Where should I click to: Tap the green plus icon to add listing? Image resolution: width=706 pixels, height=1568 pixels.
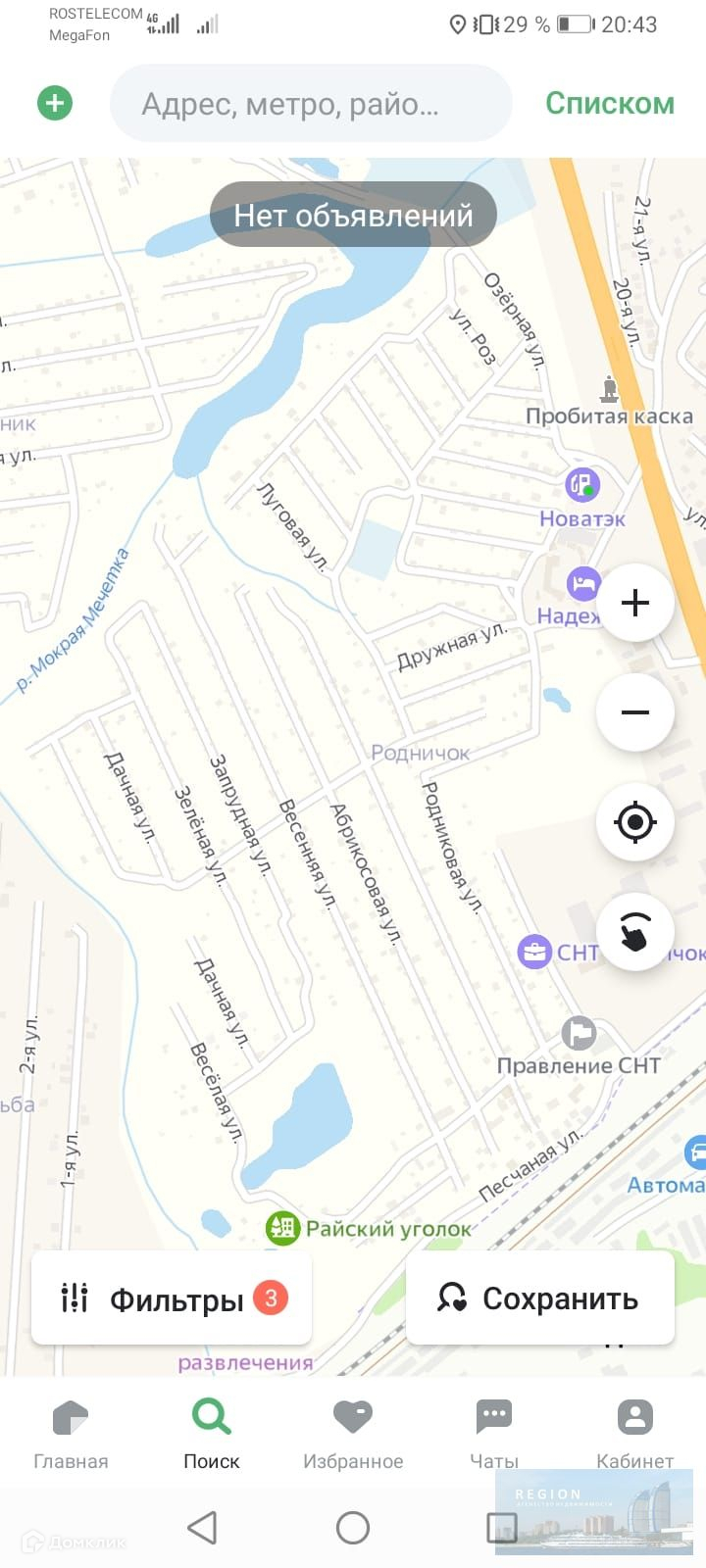tap(55, 103)
